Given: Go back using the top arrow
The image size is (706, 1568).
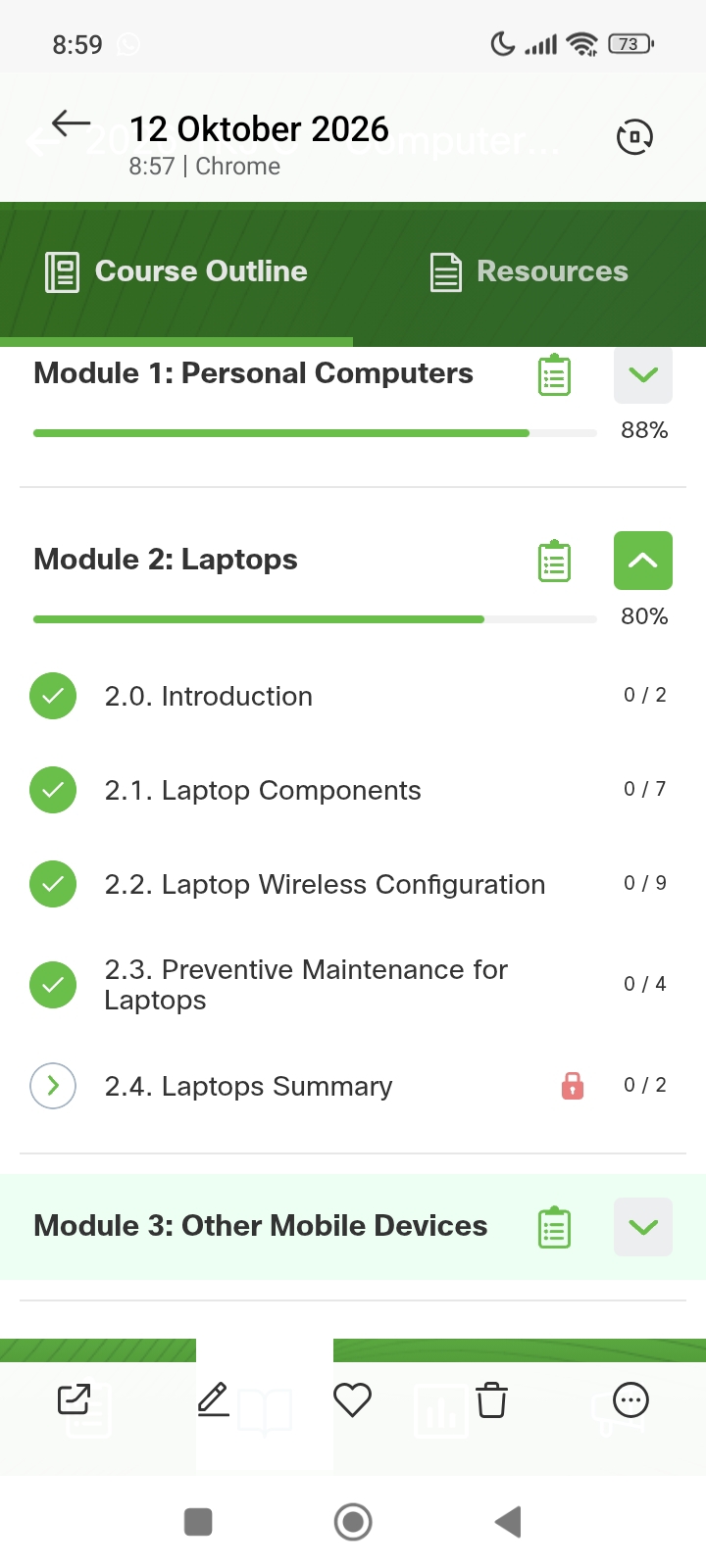Looking at the screenshot, I should (71, 124).
